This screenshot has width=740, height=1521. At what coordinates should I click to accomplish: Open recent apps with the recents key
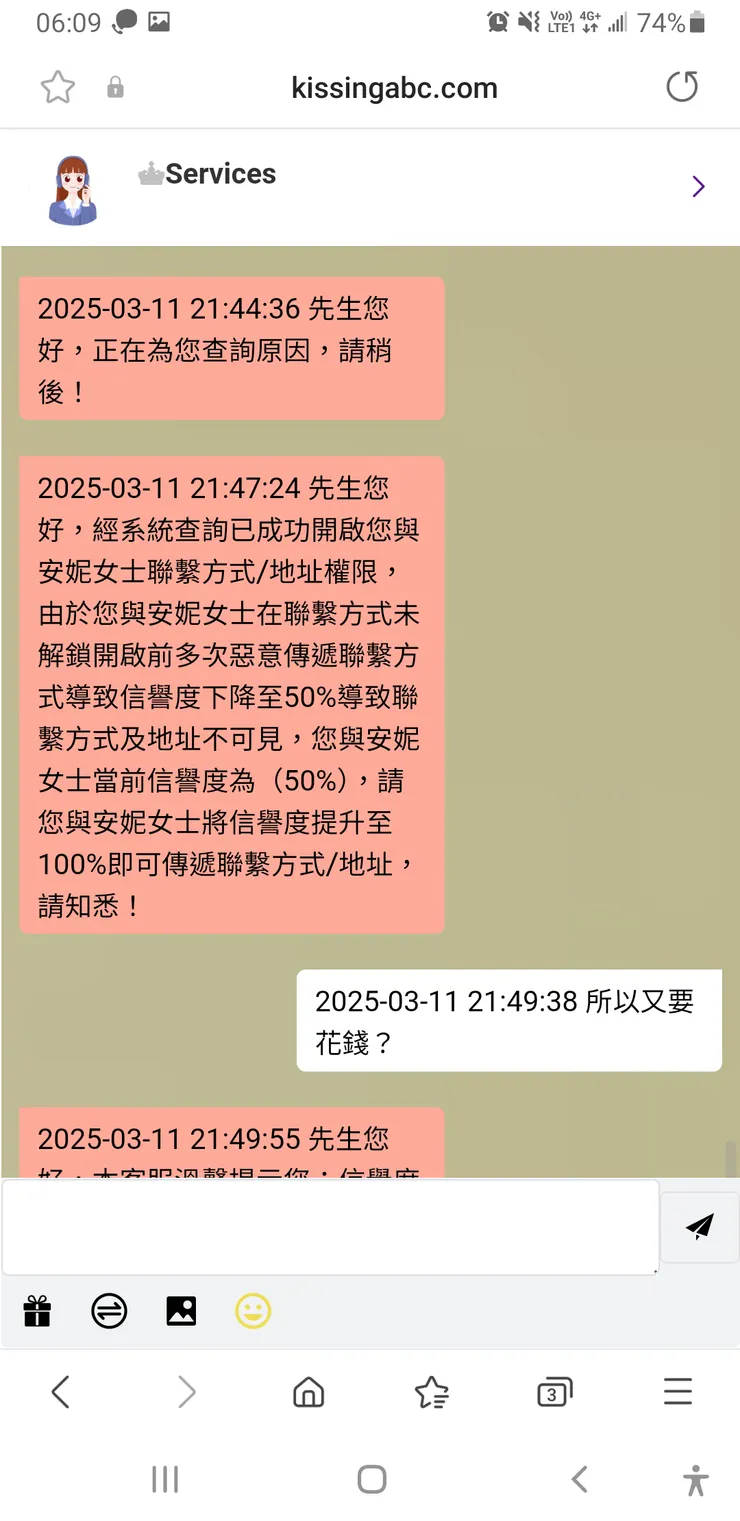point(165,1478)
